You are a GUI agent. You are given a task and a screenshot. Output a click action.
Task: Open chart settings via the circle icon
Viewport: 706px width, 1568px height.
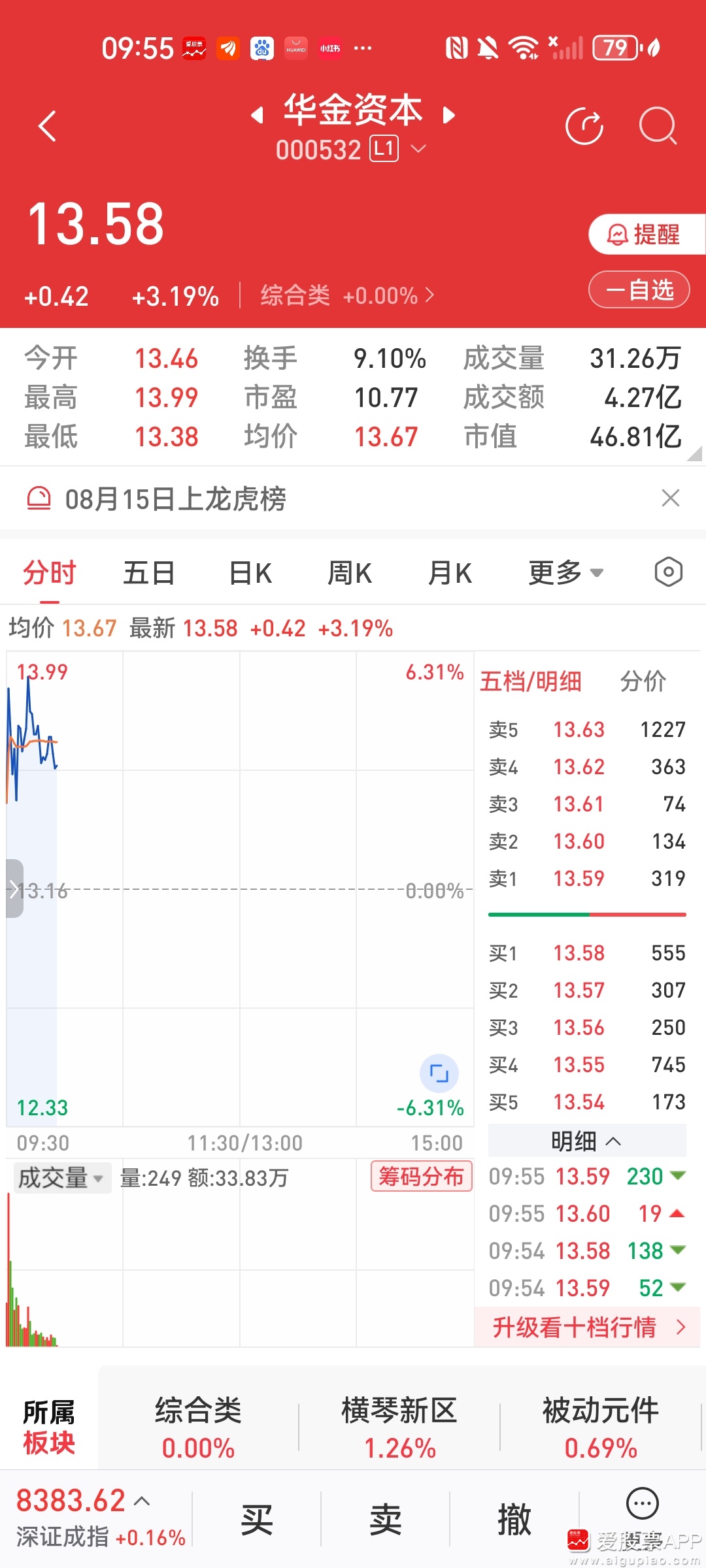(668, 571)
